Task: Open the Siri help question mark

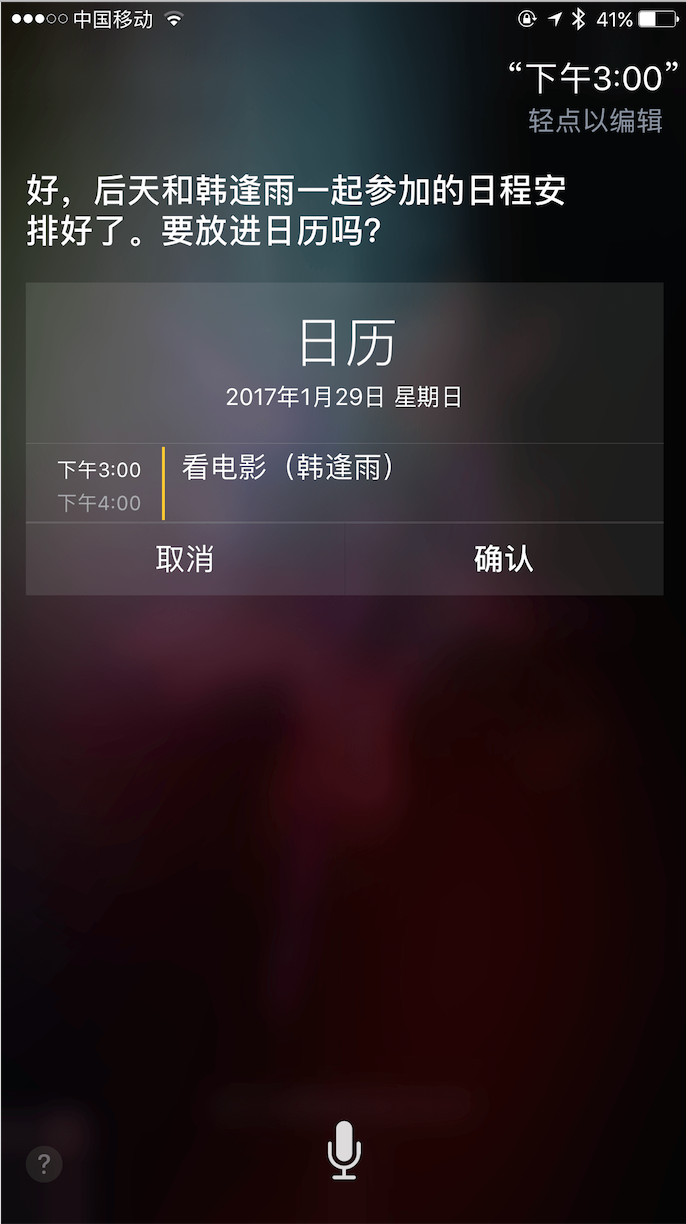Action: coord(44,1164)
